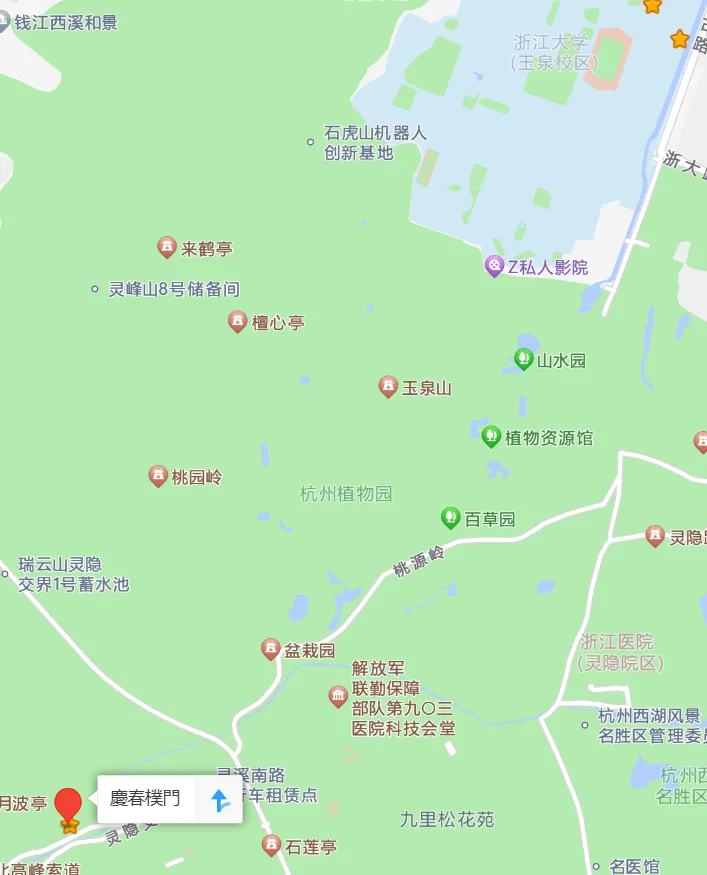Viewport: 707px width, 875px height.
Task: Select the 山水园 park marker
Action: (524, 360)
